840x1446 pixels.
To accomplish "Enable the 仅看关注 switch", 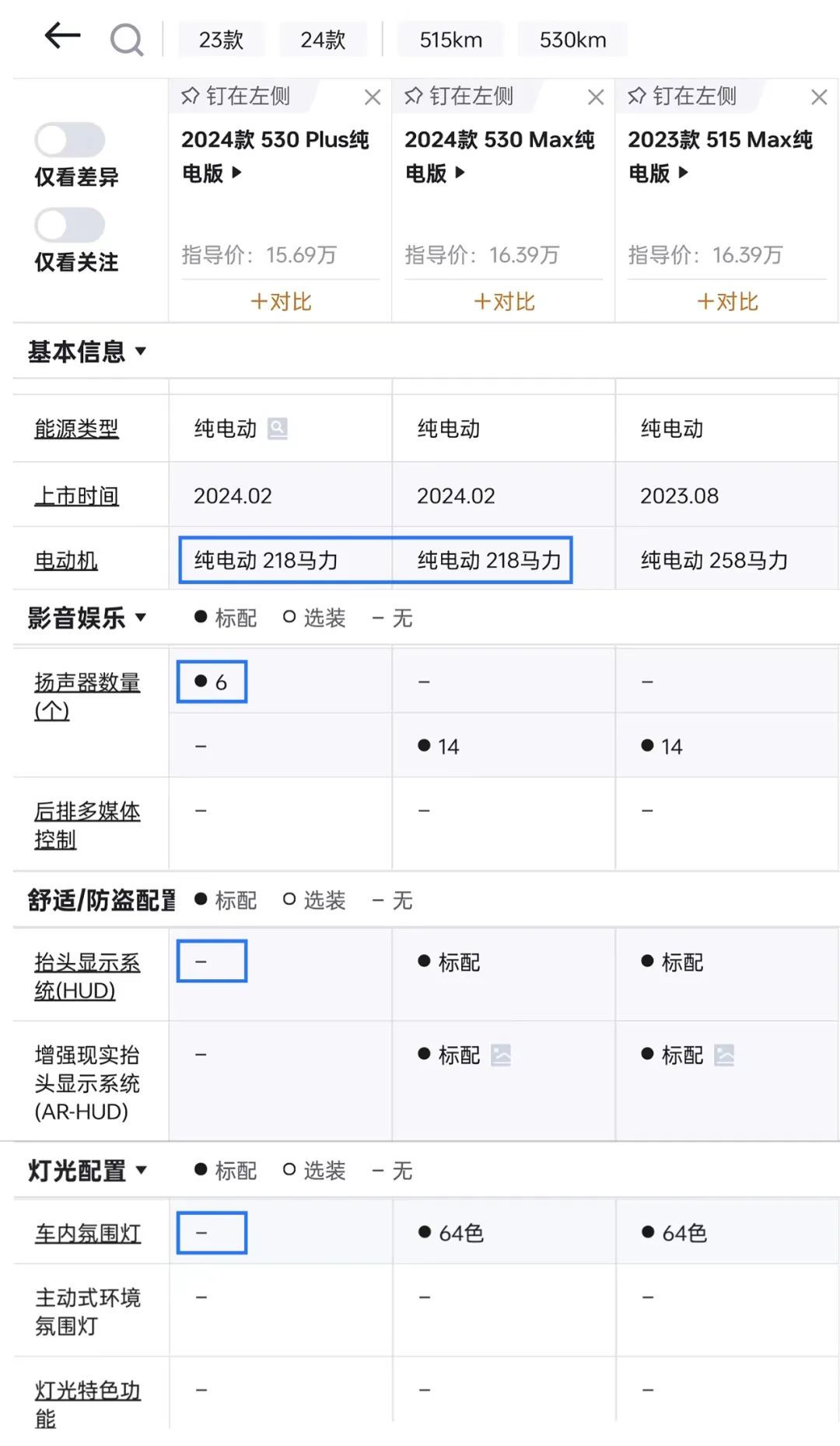I will point(70,226).
